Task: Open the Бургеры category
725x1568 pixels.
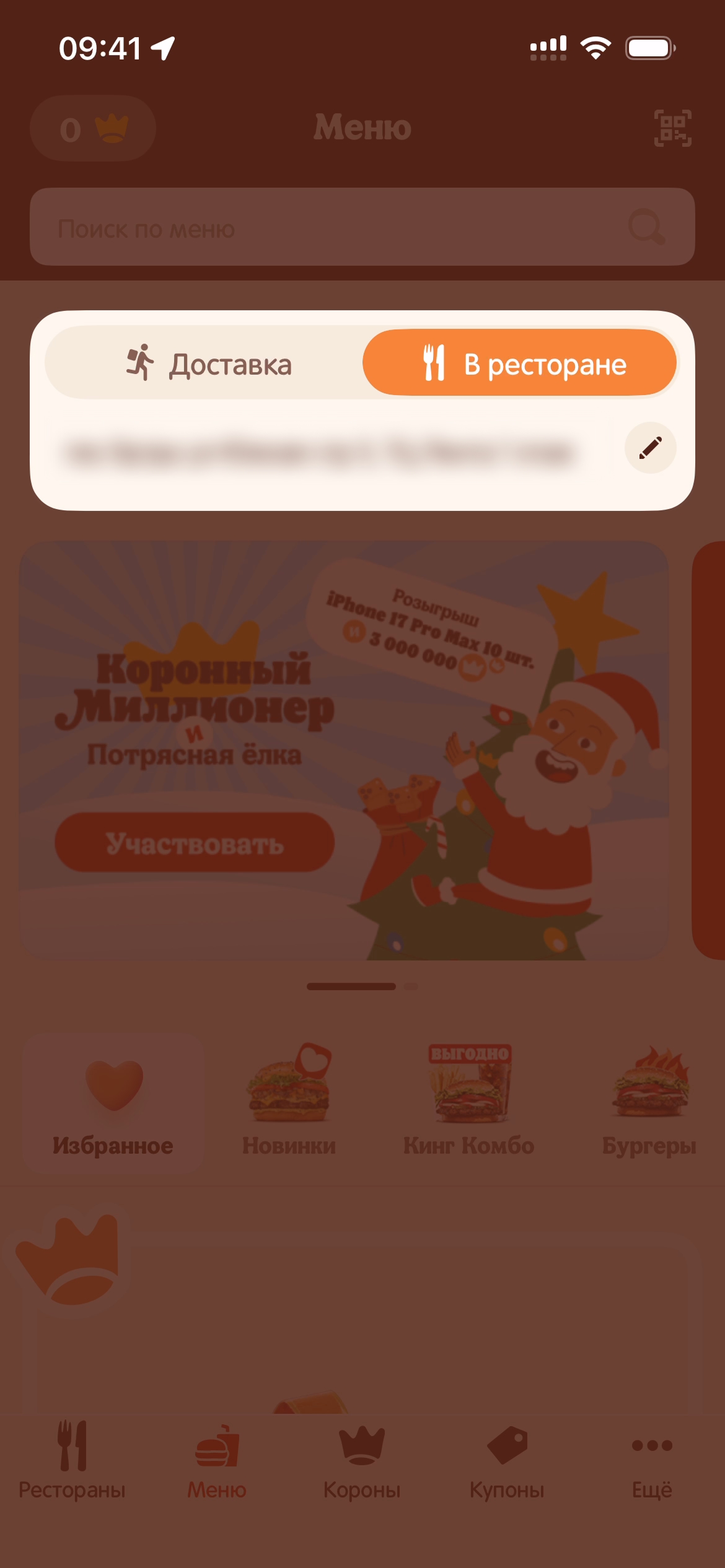Action: (649, 1104)
